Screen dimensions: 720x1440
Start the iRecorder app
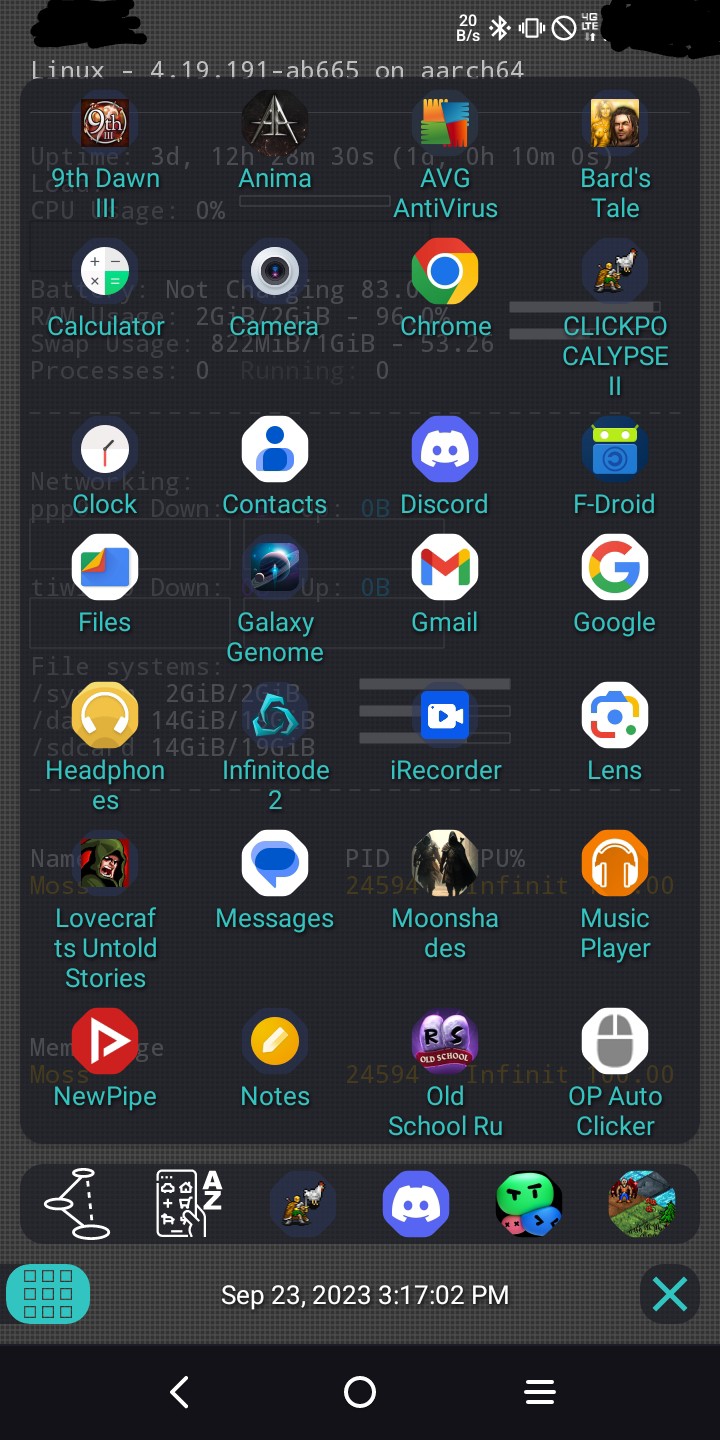coord(445,716)
